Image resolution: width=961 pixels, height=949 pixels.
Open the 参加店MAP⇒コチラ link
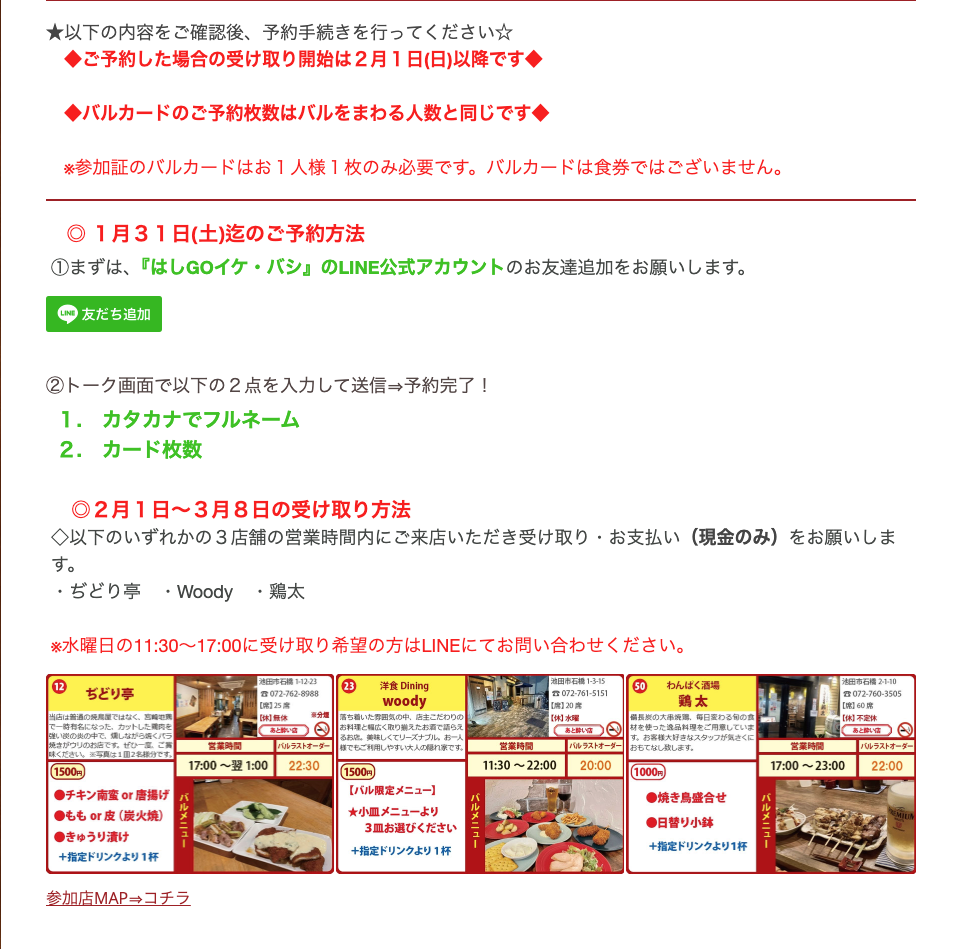[118, 898]
